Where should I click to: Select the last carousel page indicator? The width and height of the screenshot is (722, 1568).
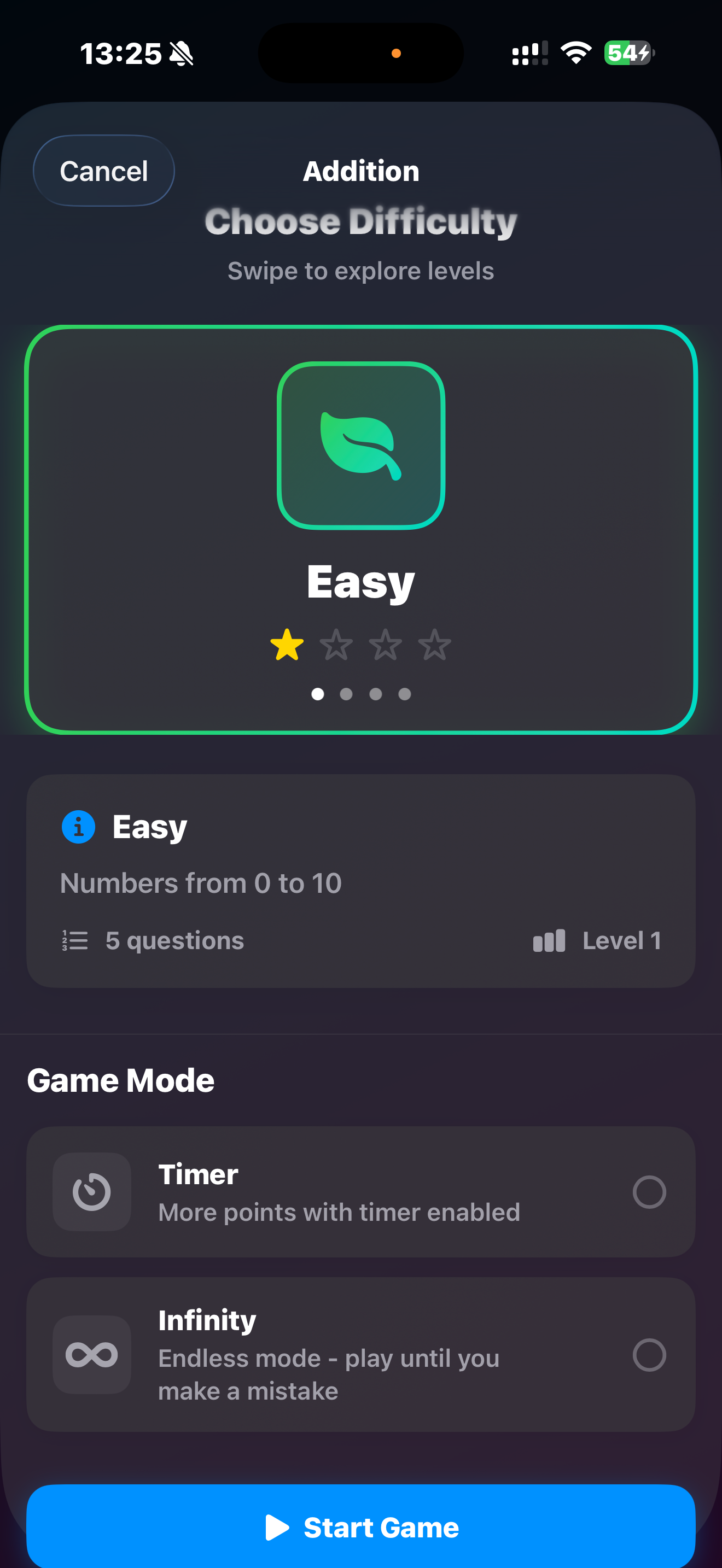pyautogui.click(x=405, y=693)
